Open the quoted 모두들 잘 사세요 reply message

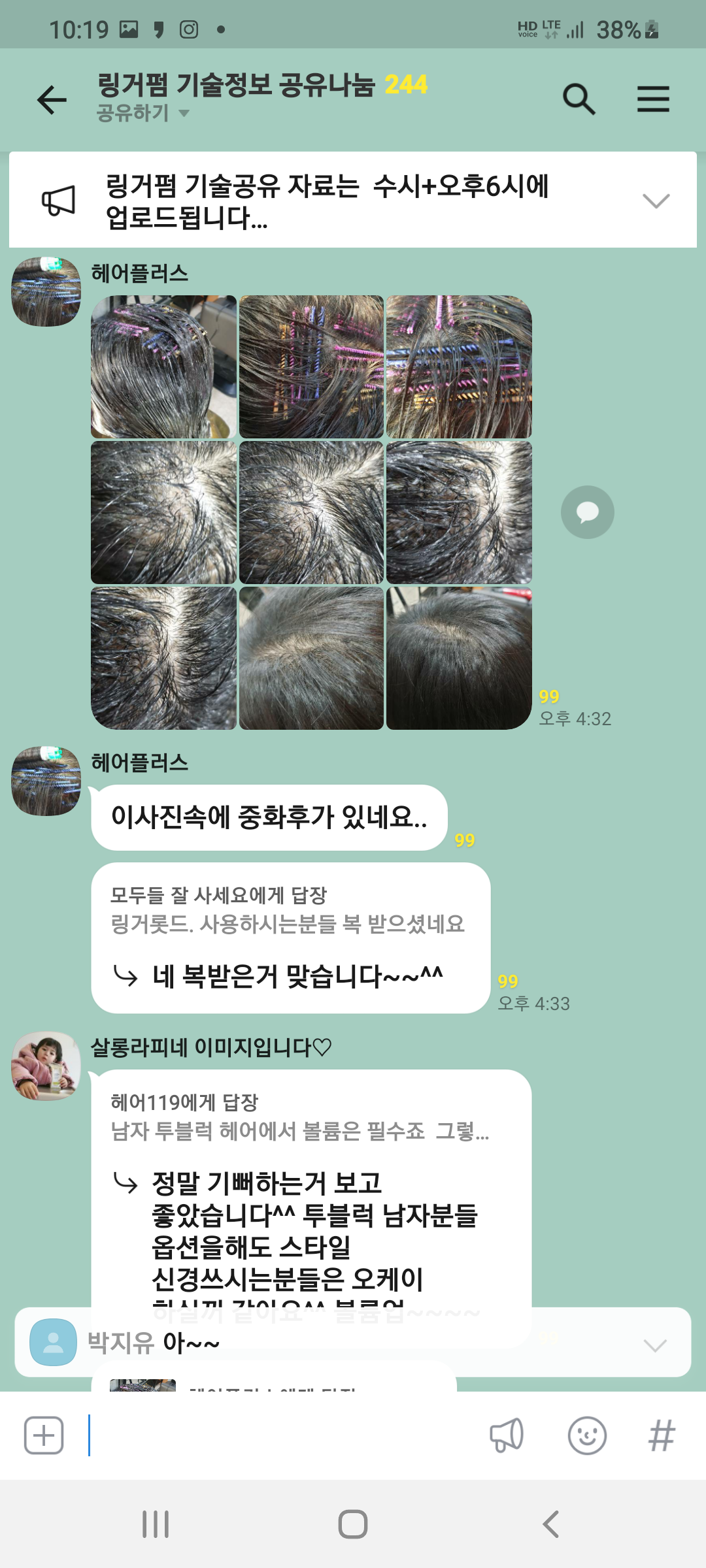[x=288, y=909]
